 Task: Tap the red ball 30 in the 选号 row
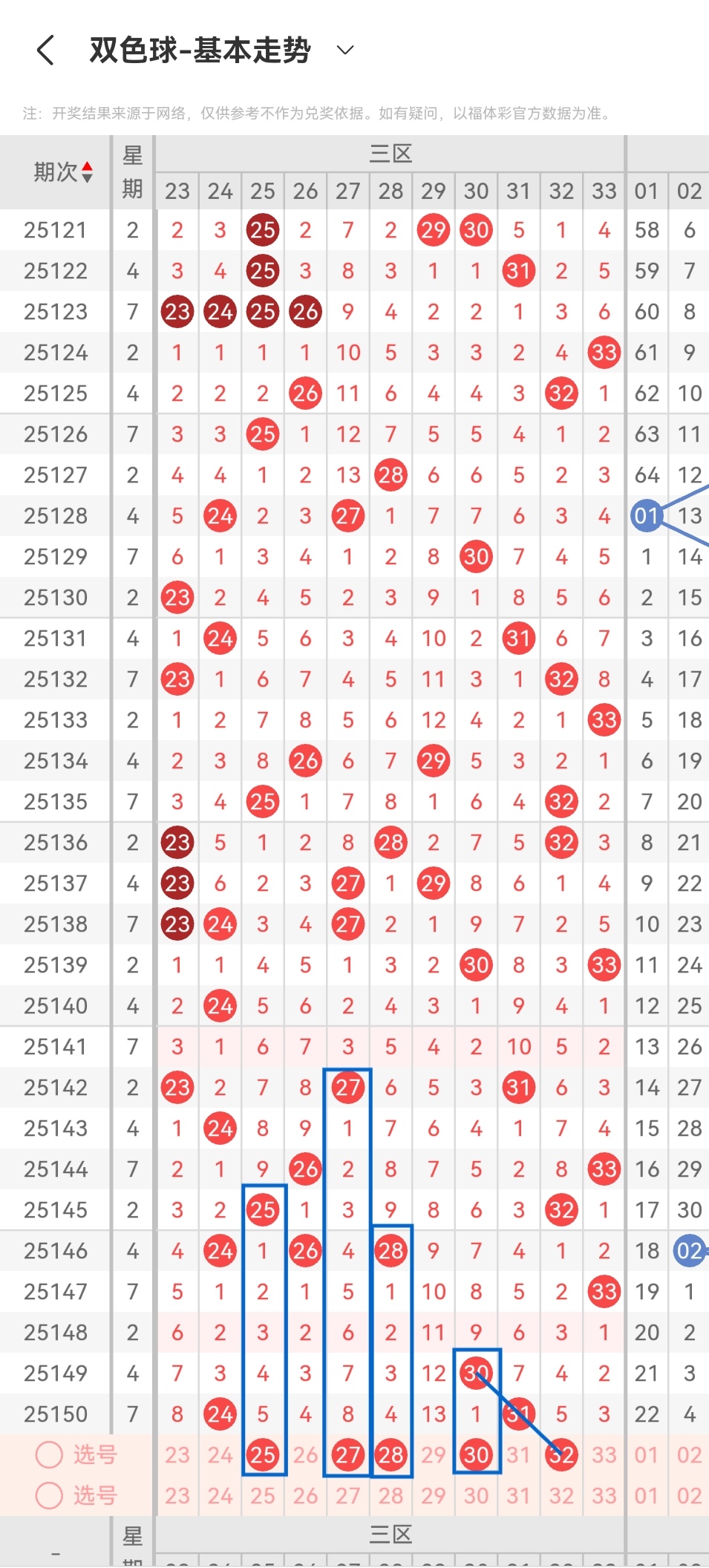(476, 1456)
